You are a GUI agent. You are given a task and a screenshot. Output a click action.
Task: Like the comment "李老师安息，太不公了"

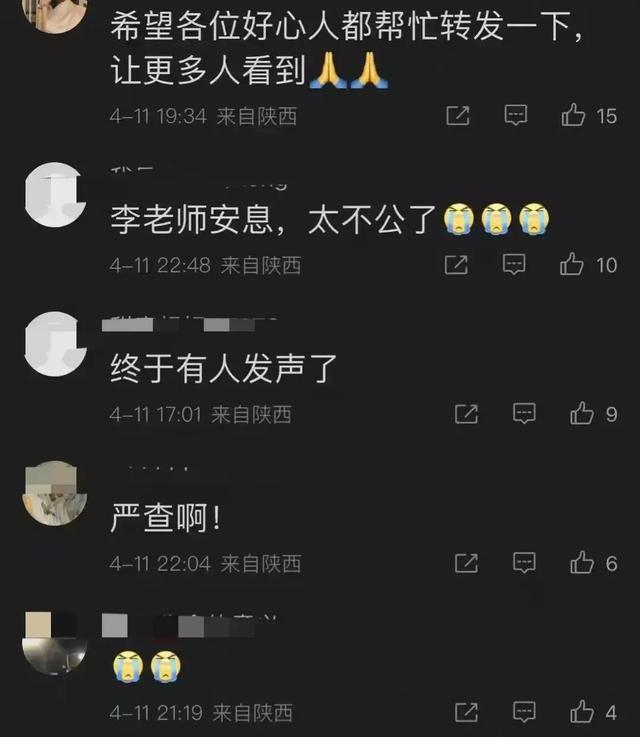pyautogui.click(x=572, y=265)
